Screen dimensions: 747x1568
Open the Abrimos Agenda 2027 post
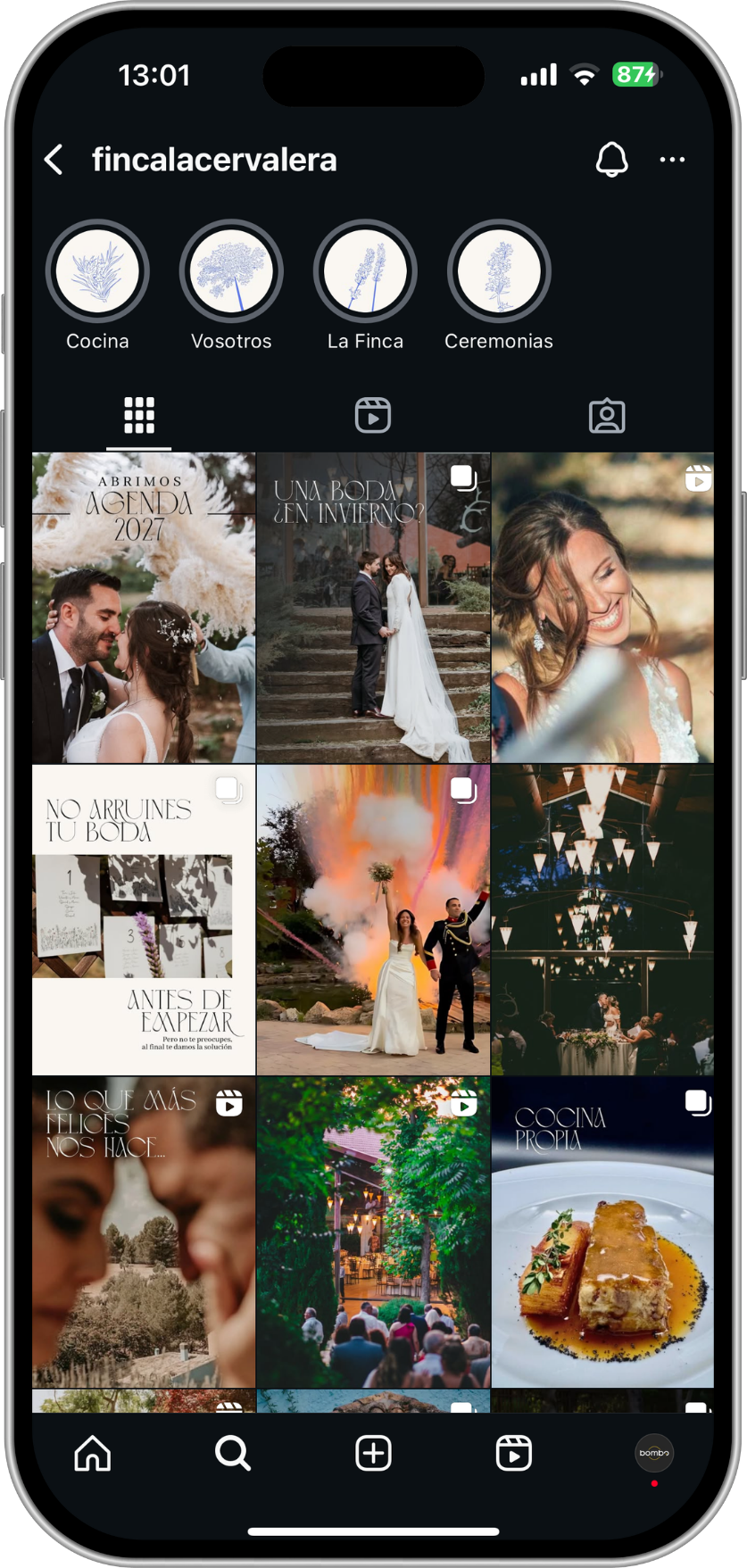point(144,607)
